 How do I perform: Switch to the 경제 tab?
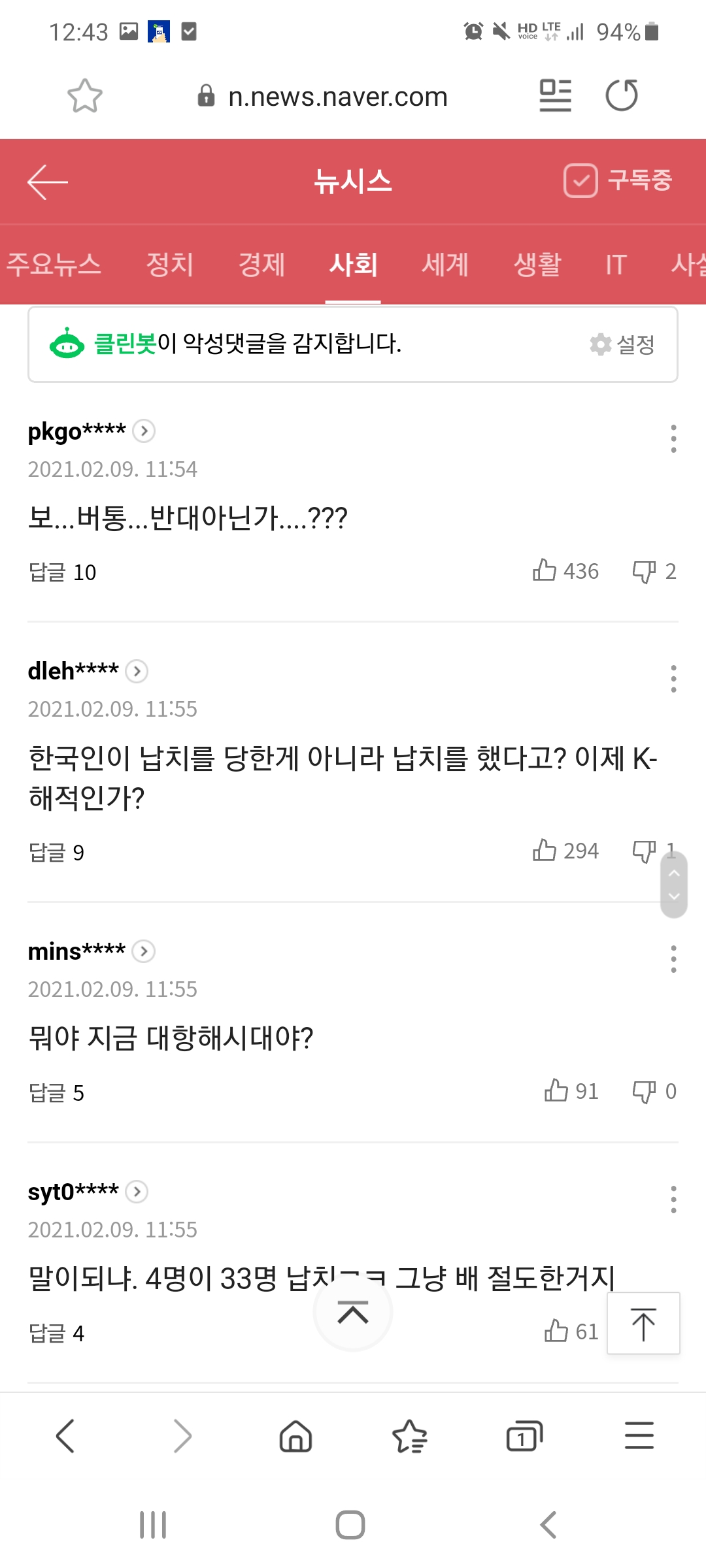(261, 265)
